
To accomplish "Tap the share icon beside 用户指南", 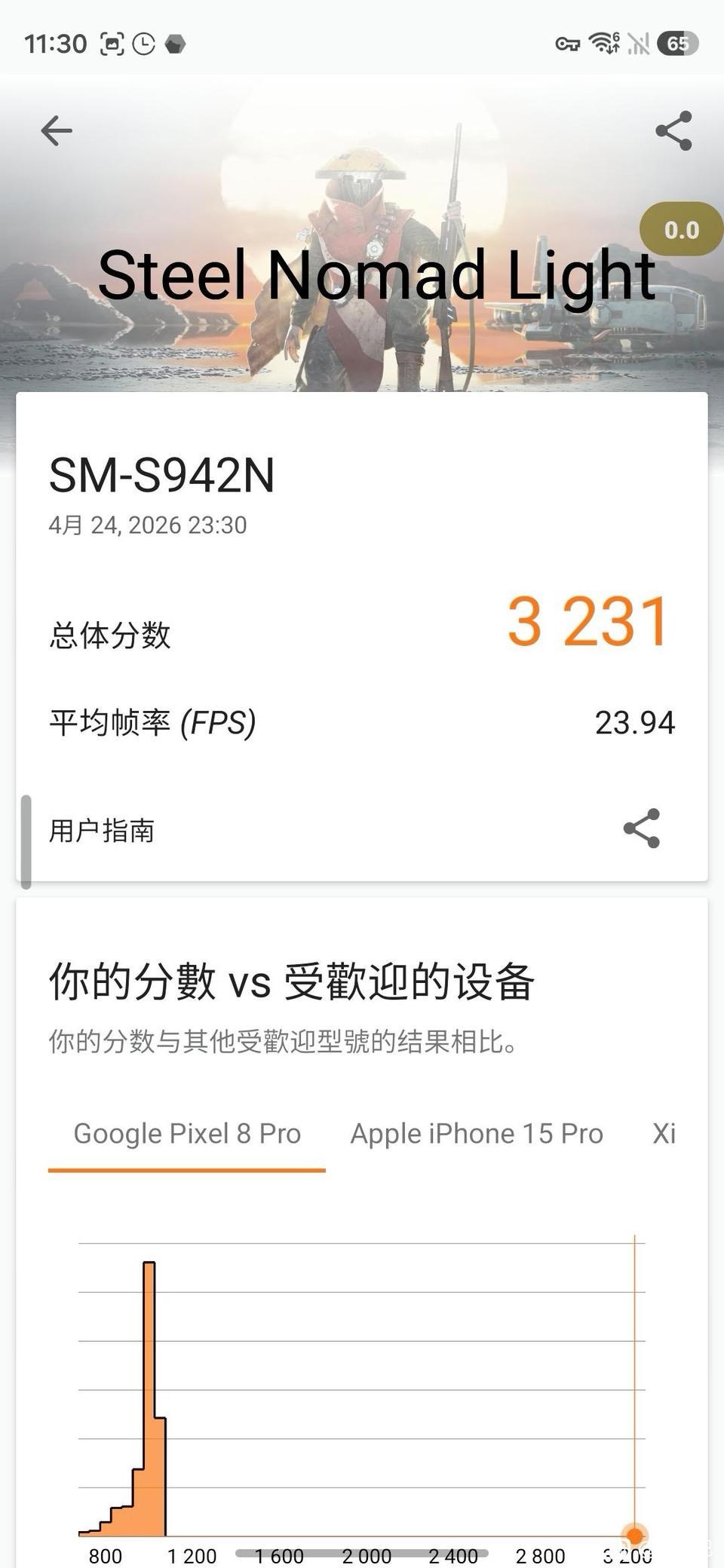I will point(642,828).
